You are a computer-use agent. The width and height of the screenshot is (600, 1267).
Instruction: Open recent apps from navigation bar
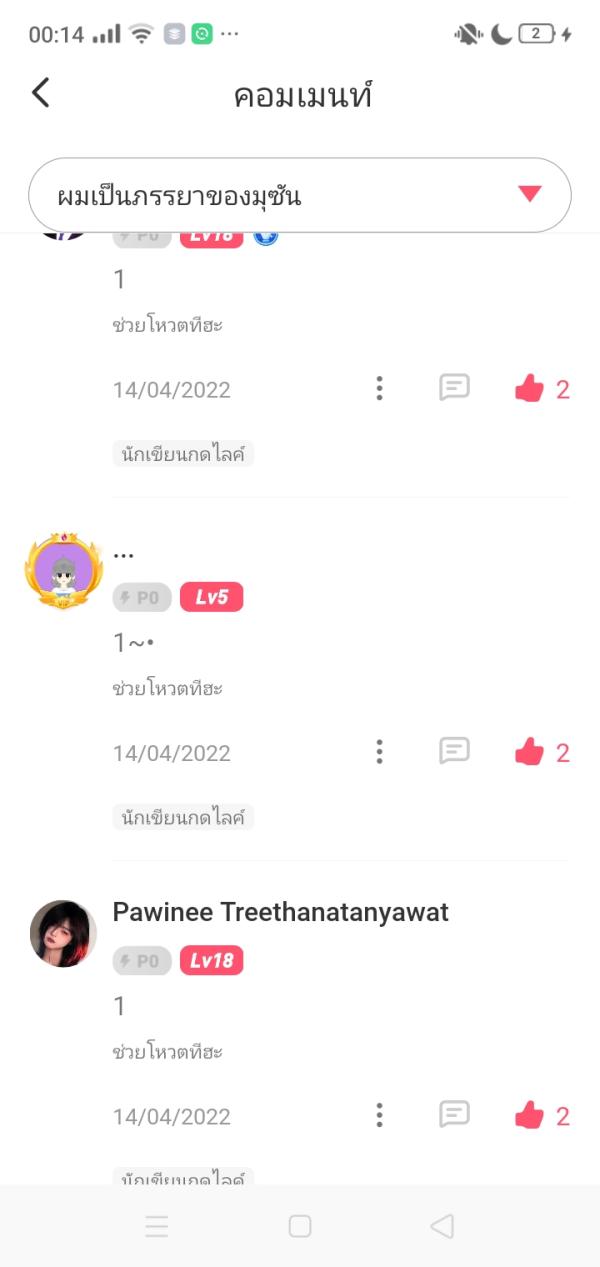pos(157,1226)
